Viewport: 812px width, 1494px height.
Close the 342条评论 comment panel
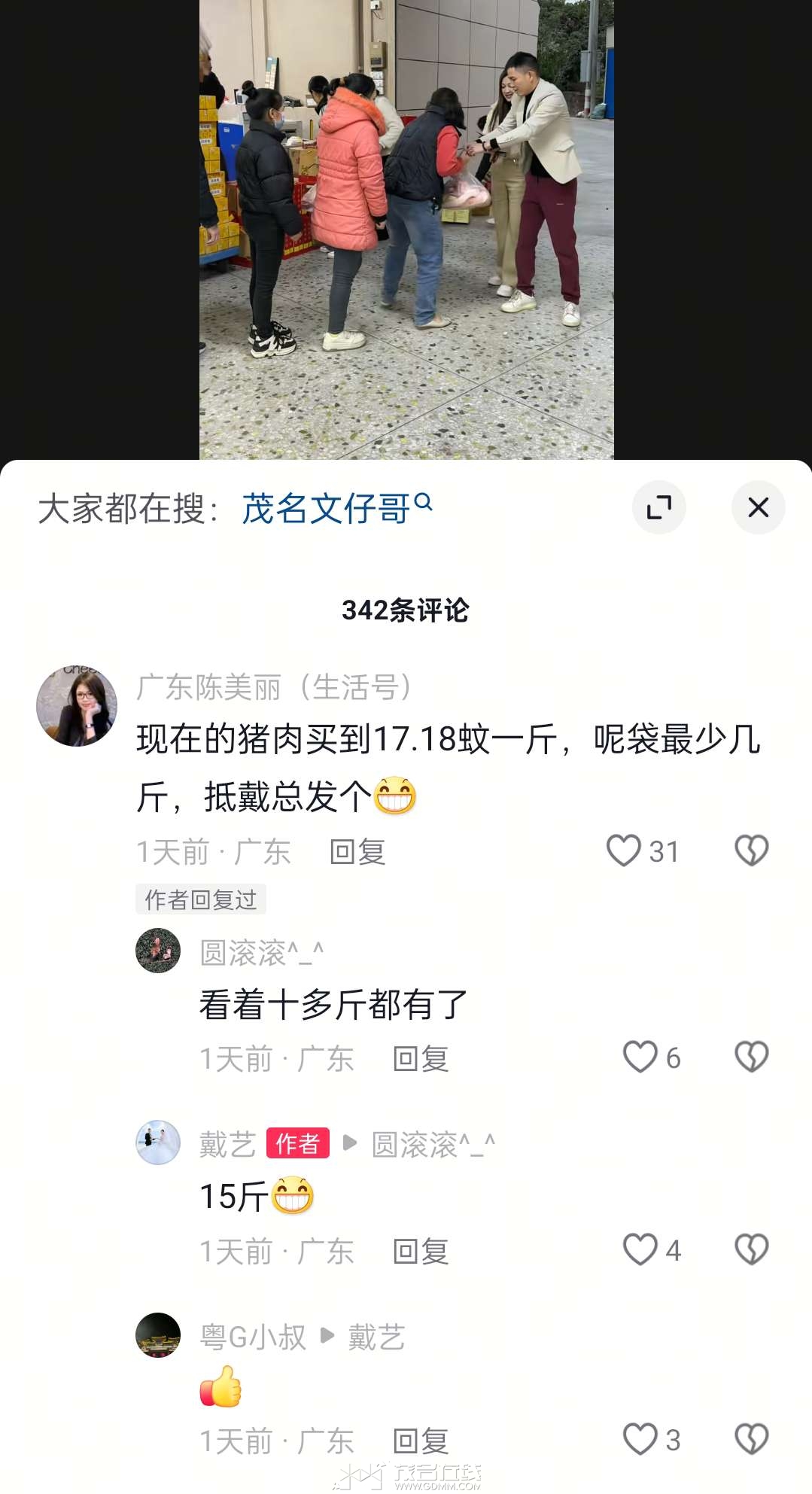(x=758, y=507)
